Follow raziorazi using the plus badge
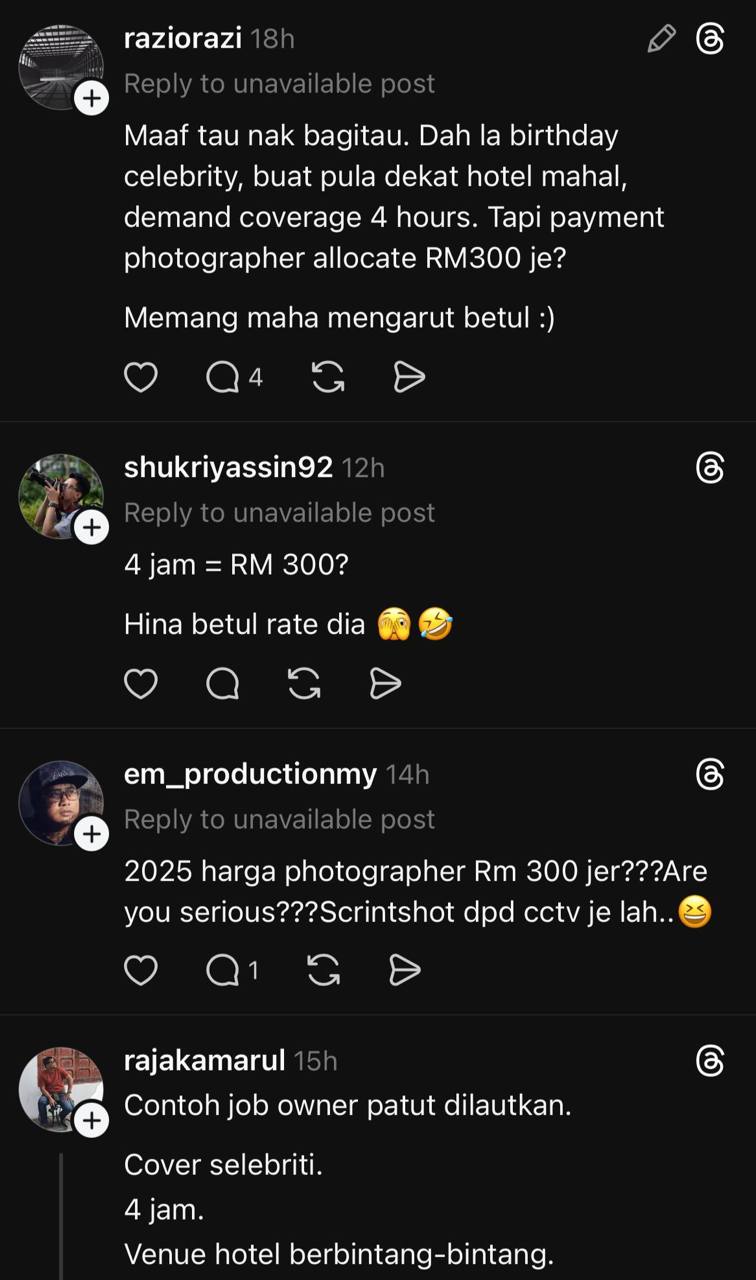Image resolution: width=756 pixels, height=1280 pixels. (91, 98)
